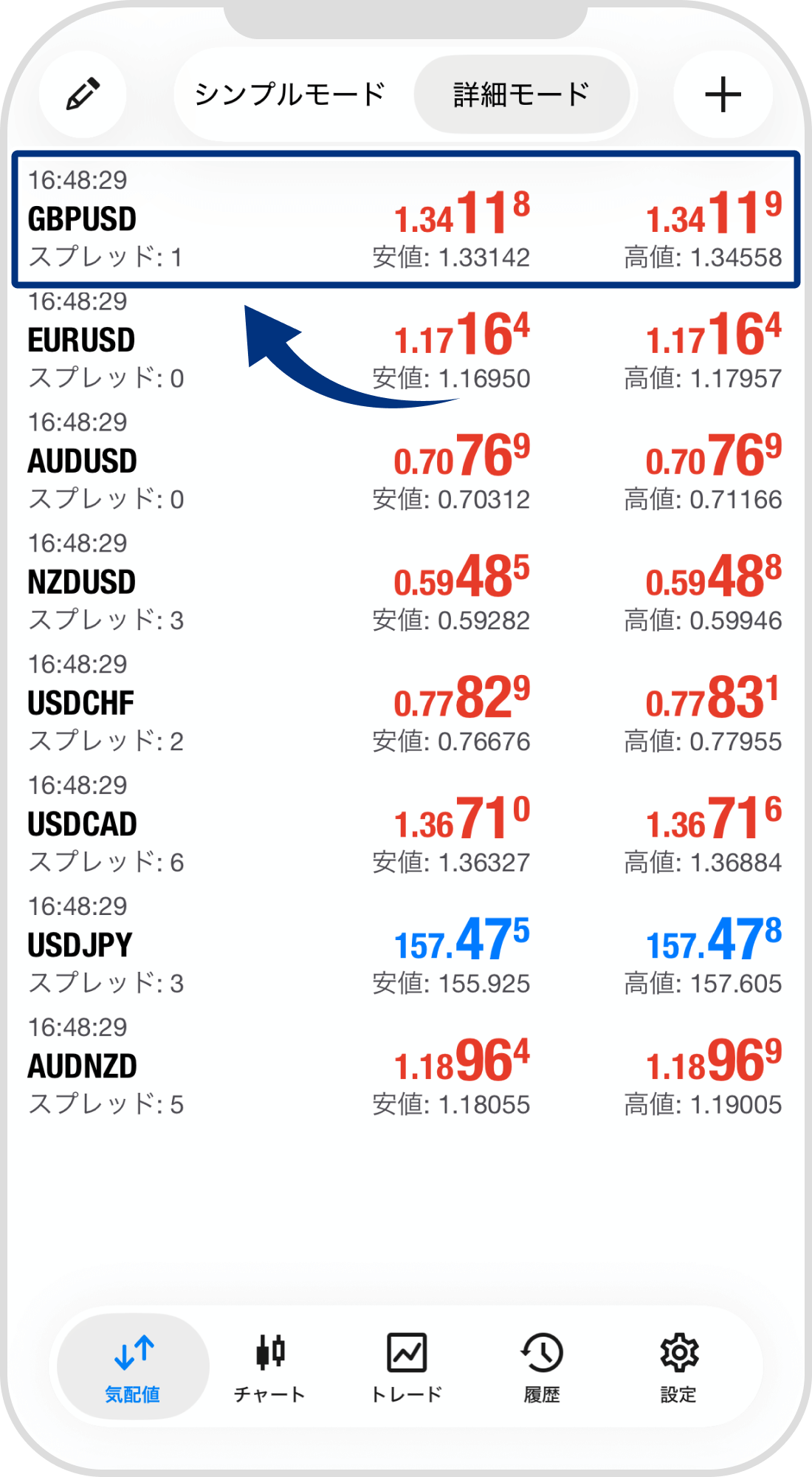The height and width of the screenshot is (1477, 812).
Task: Open the EURUSD quote row
Action: pos(406,340)
